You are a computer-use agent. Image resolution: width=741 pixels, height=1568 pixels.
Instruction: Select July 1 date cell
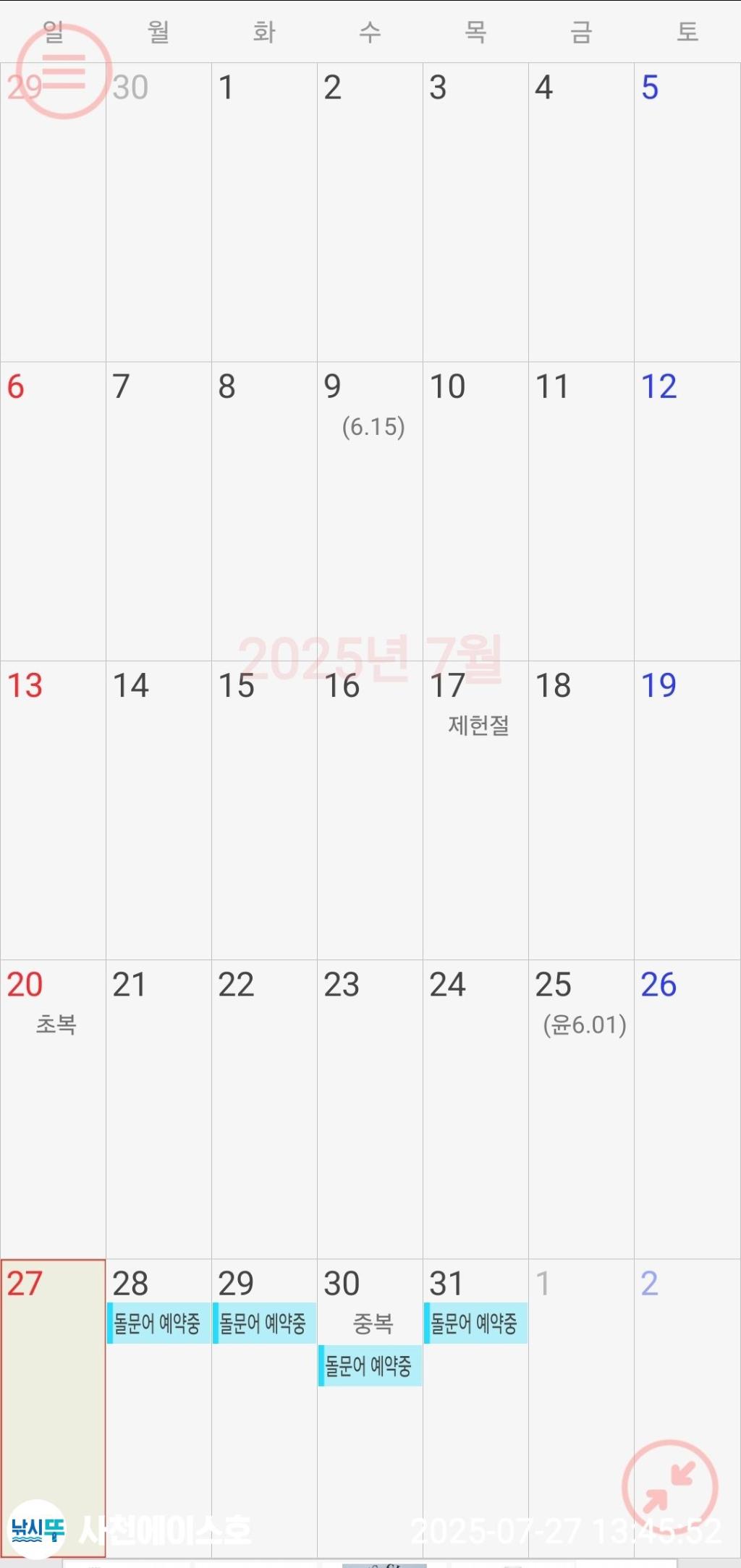click(264, 211)
